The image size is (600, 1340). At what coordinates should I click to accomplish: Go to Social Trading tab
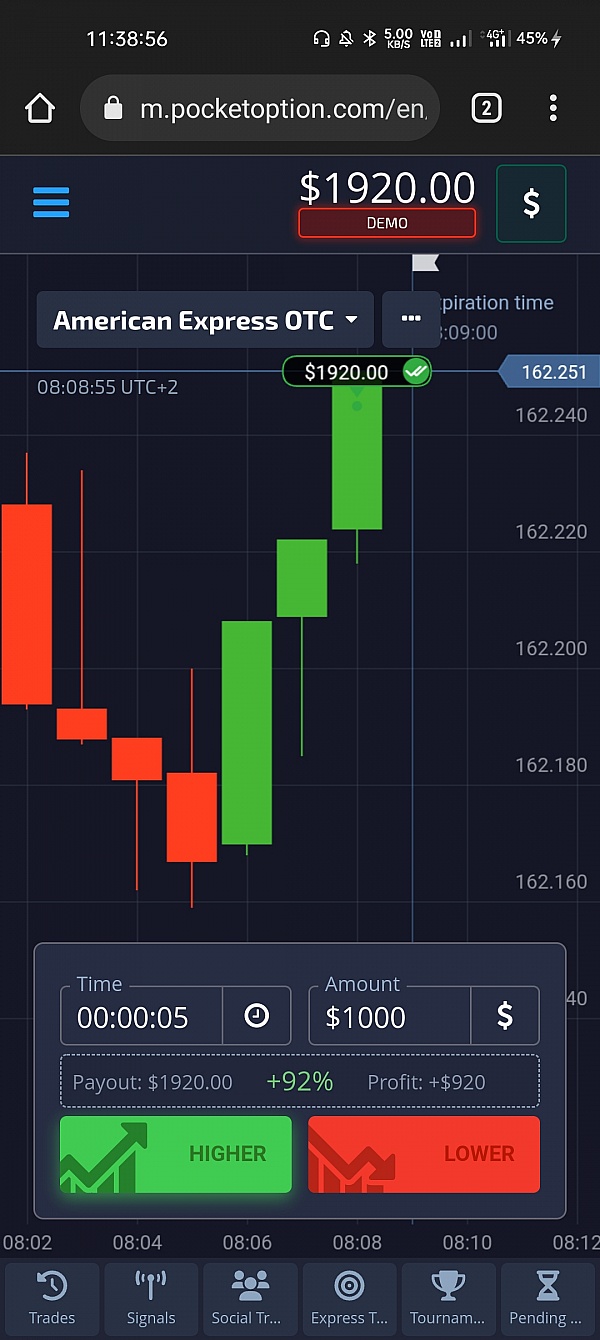(x=250, y=1299)
